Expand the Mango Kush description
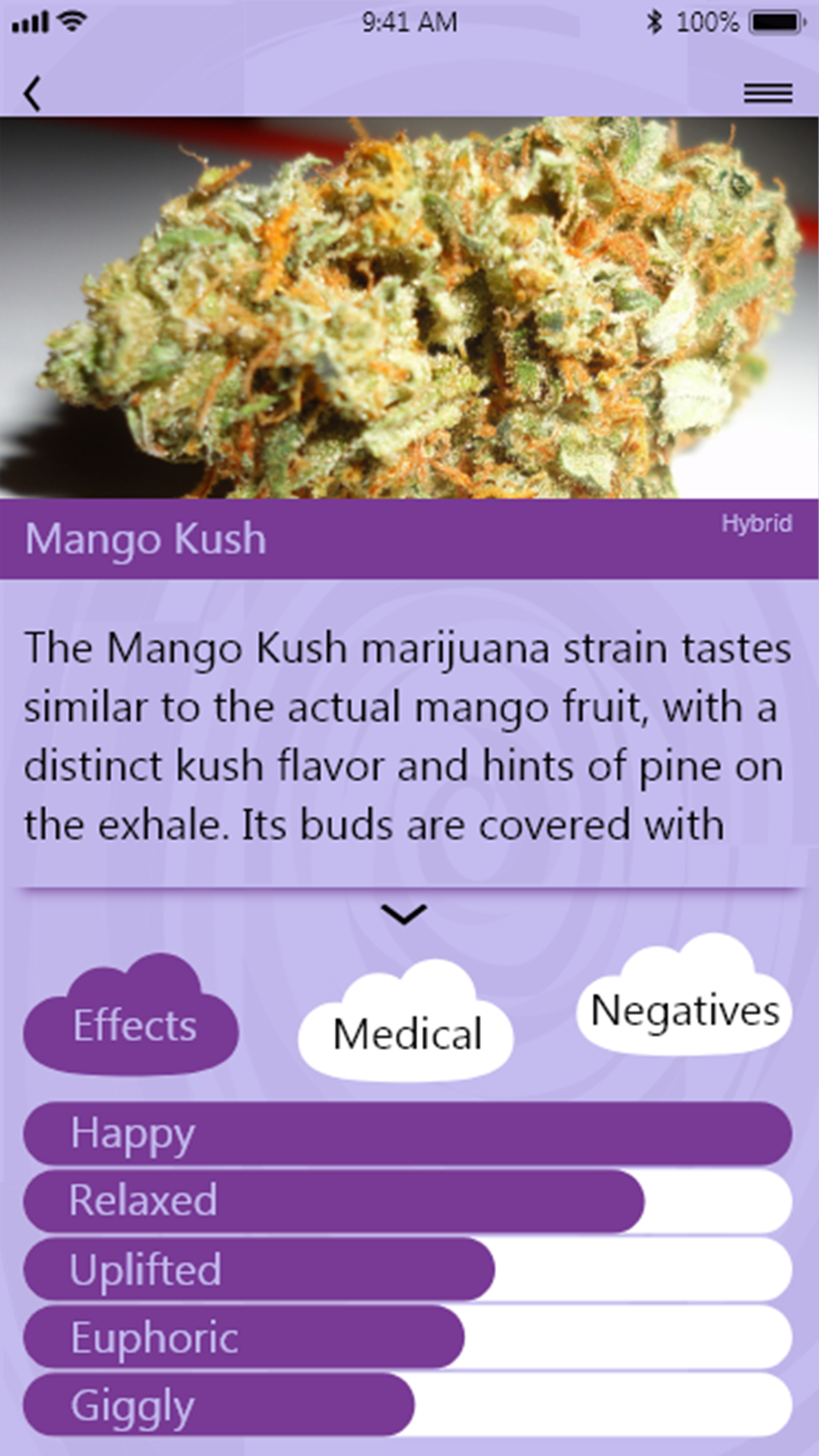Screen dimensions: 819x1456 (404, 914)
